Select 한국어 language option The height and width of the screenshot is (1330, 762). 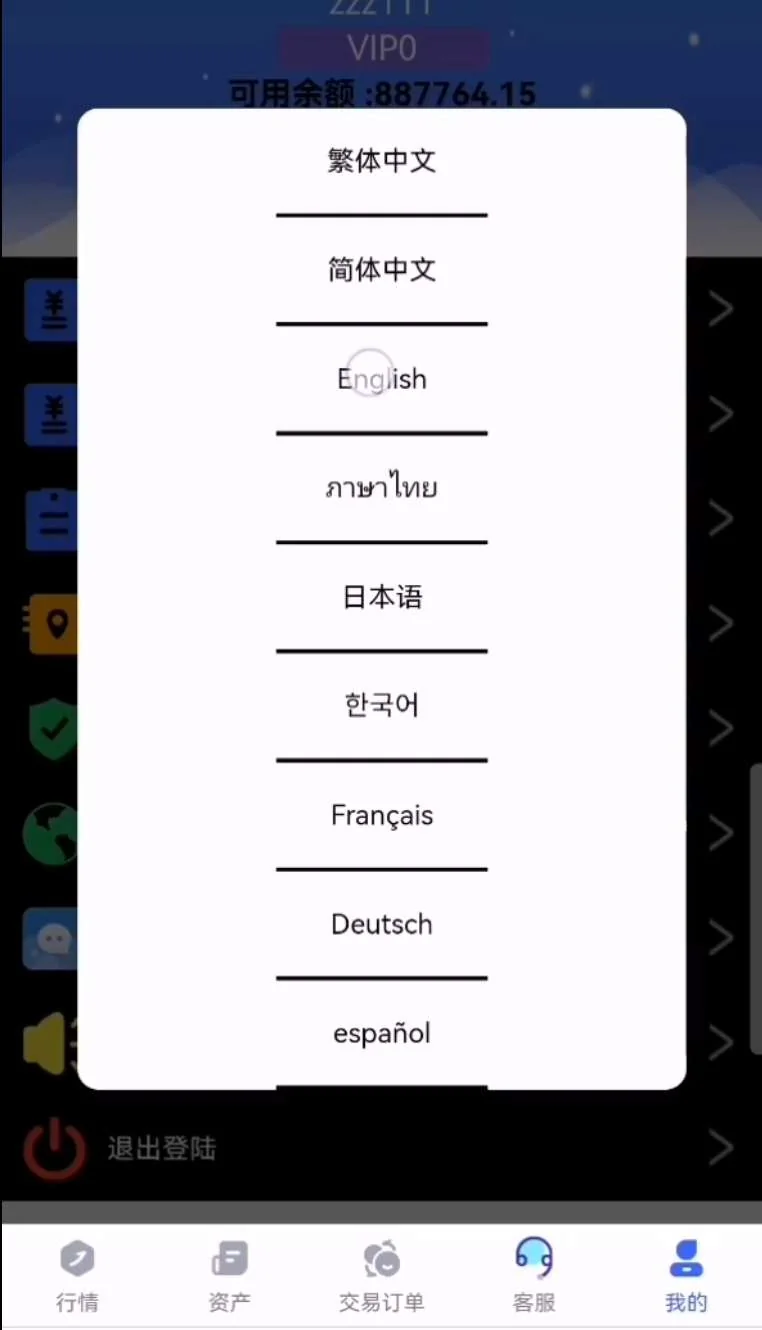[x=381, y=706]
